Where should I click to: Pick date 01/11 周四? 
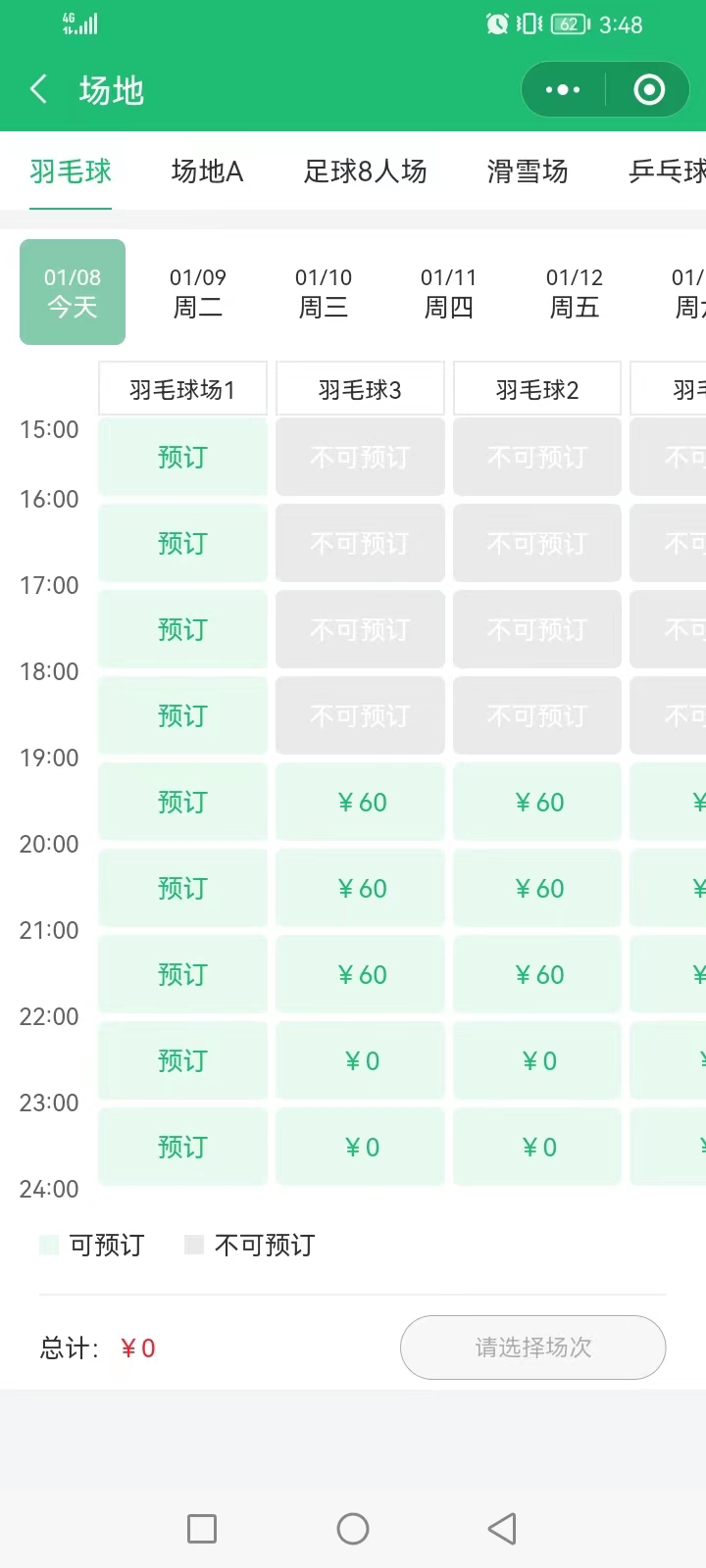[x=449, y=292]
